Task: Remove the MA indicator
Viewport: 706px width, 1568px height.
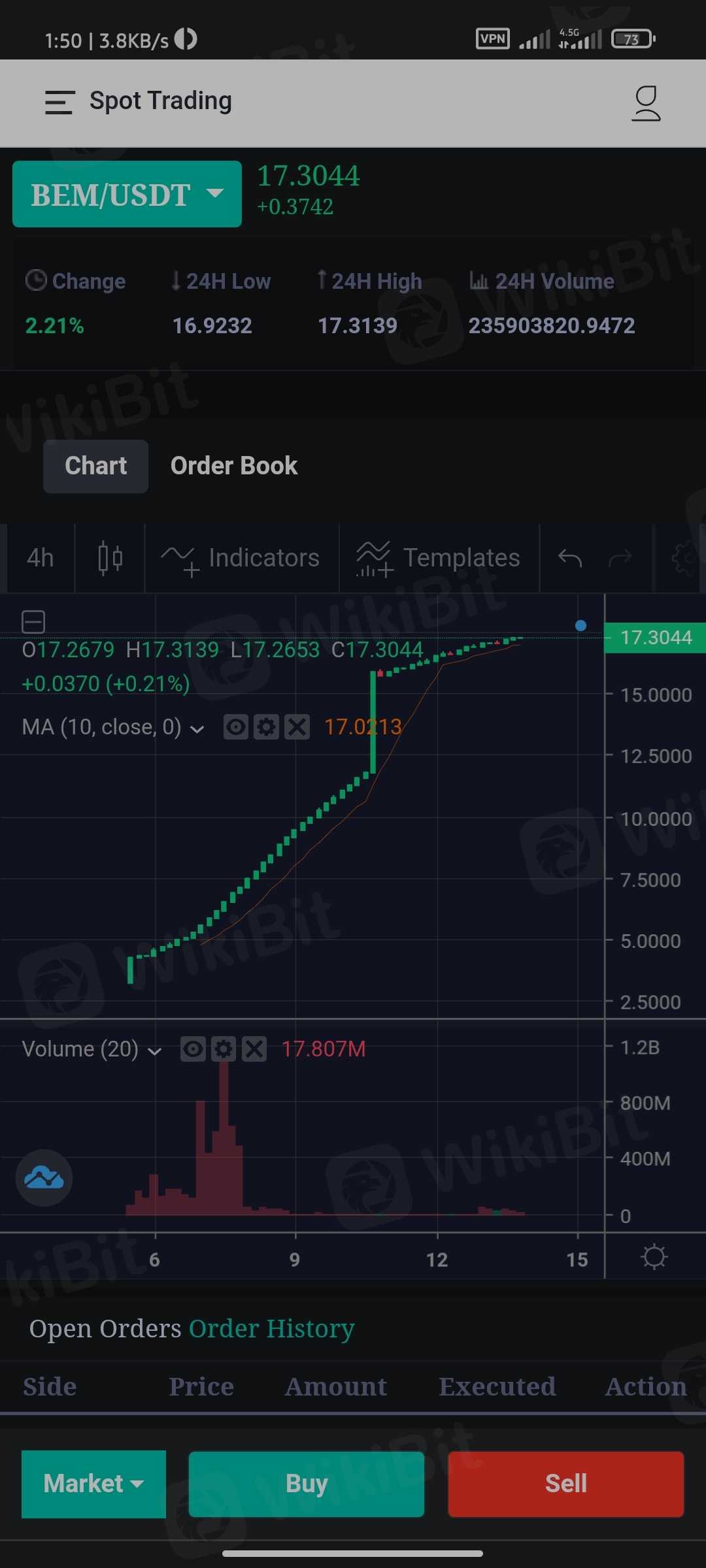Action: pos(297,727)
